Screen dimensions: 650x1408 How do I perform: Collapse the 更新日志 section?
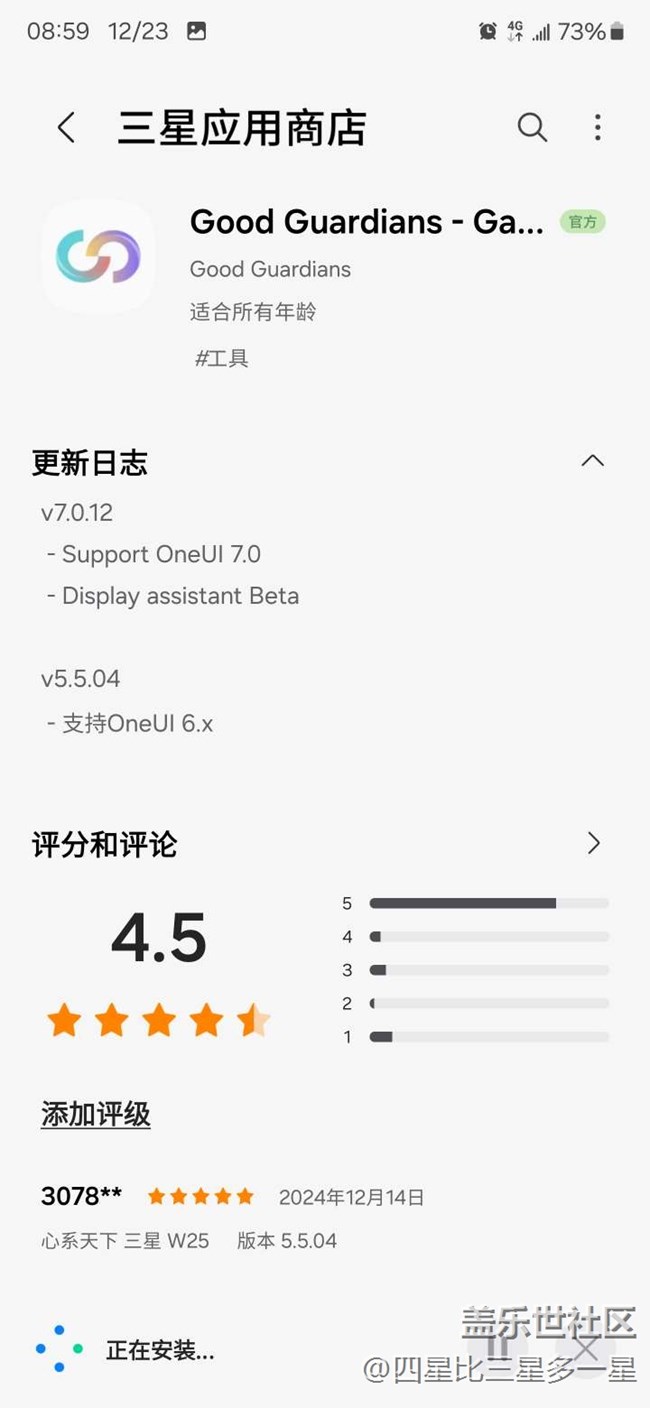coord(593,461)
